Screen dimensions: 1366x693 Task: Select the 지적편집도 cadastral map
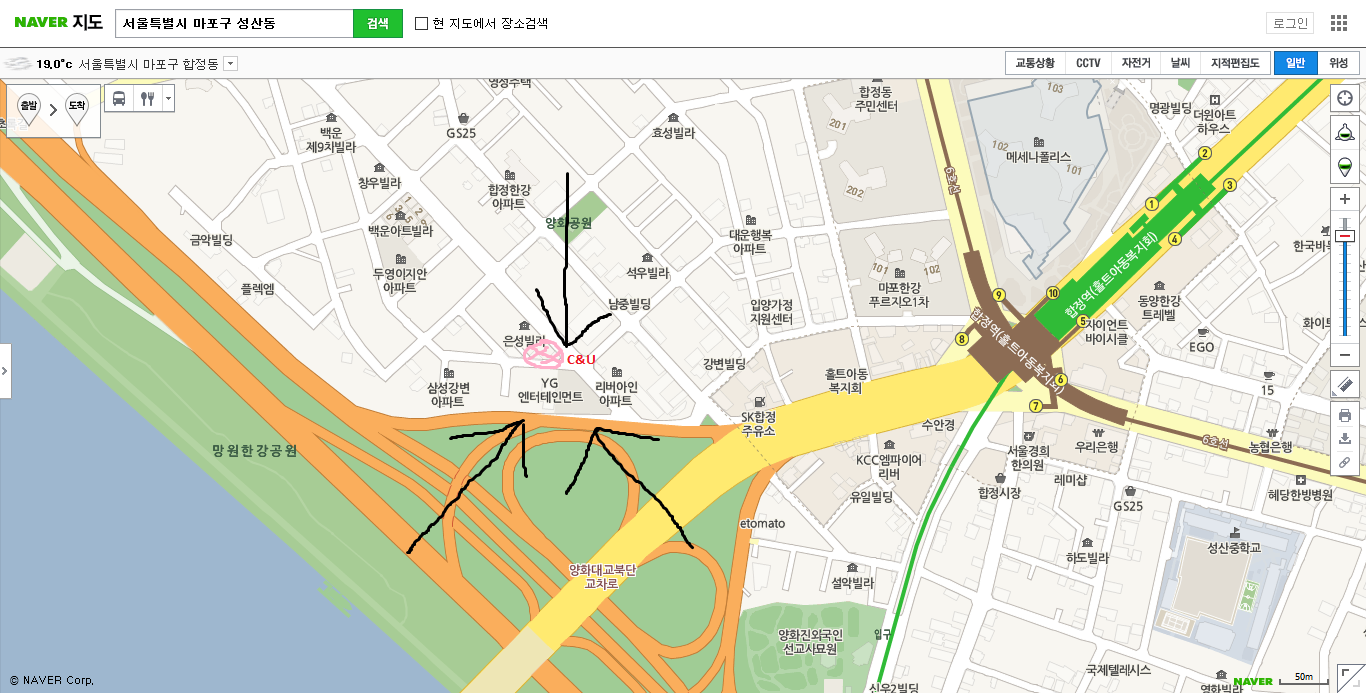pos(1235,63)
